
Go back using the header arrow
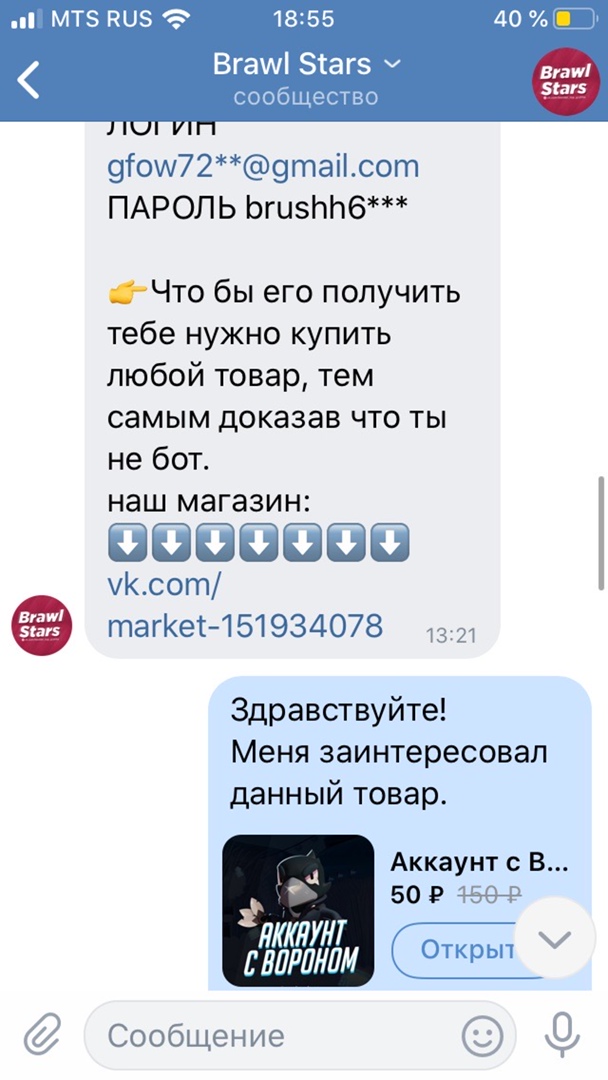pos(30,79)
